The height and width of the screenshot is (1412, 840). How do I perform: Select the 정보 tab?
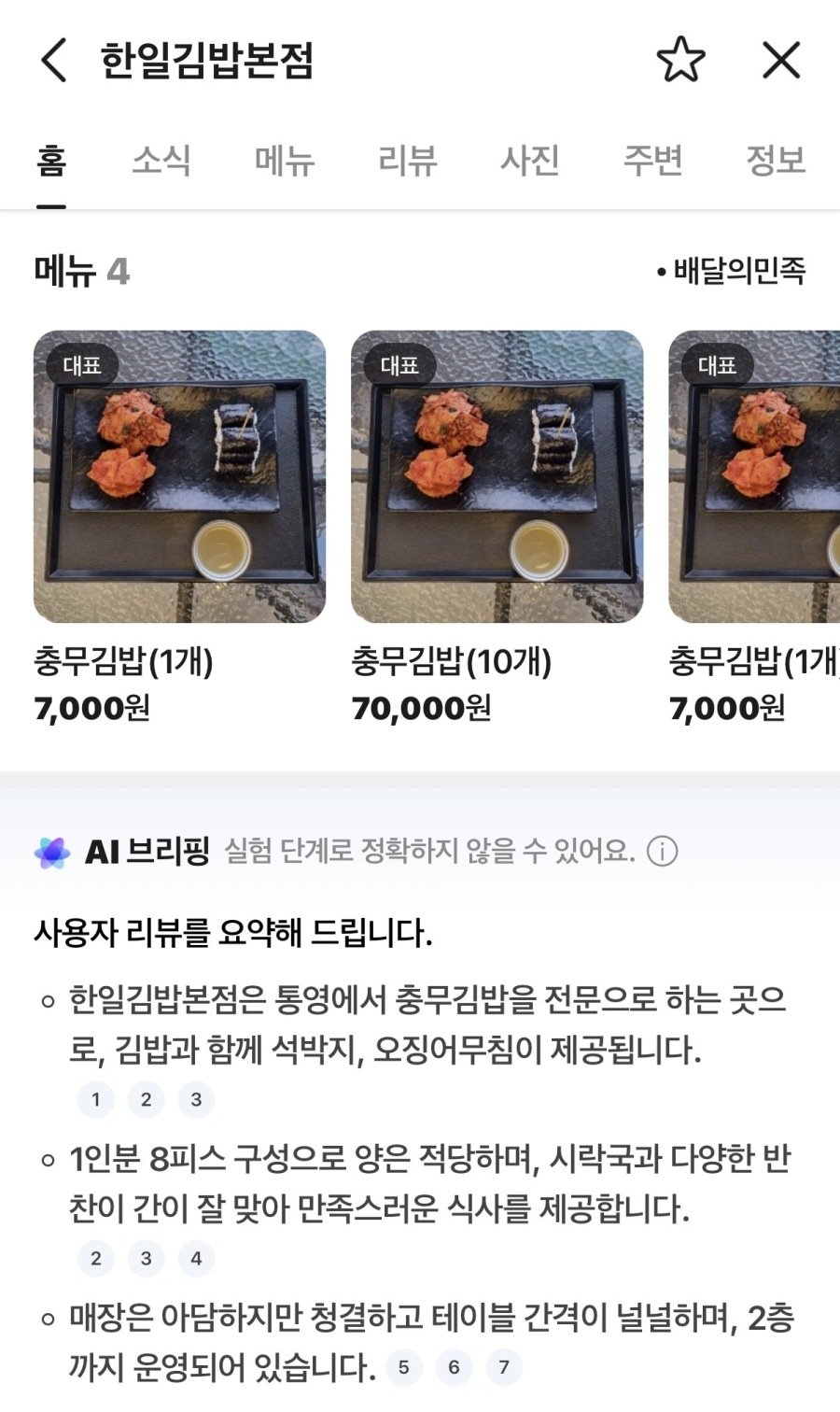[x=776, y=161]
